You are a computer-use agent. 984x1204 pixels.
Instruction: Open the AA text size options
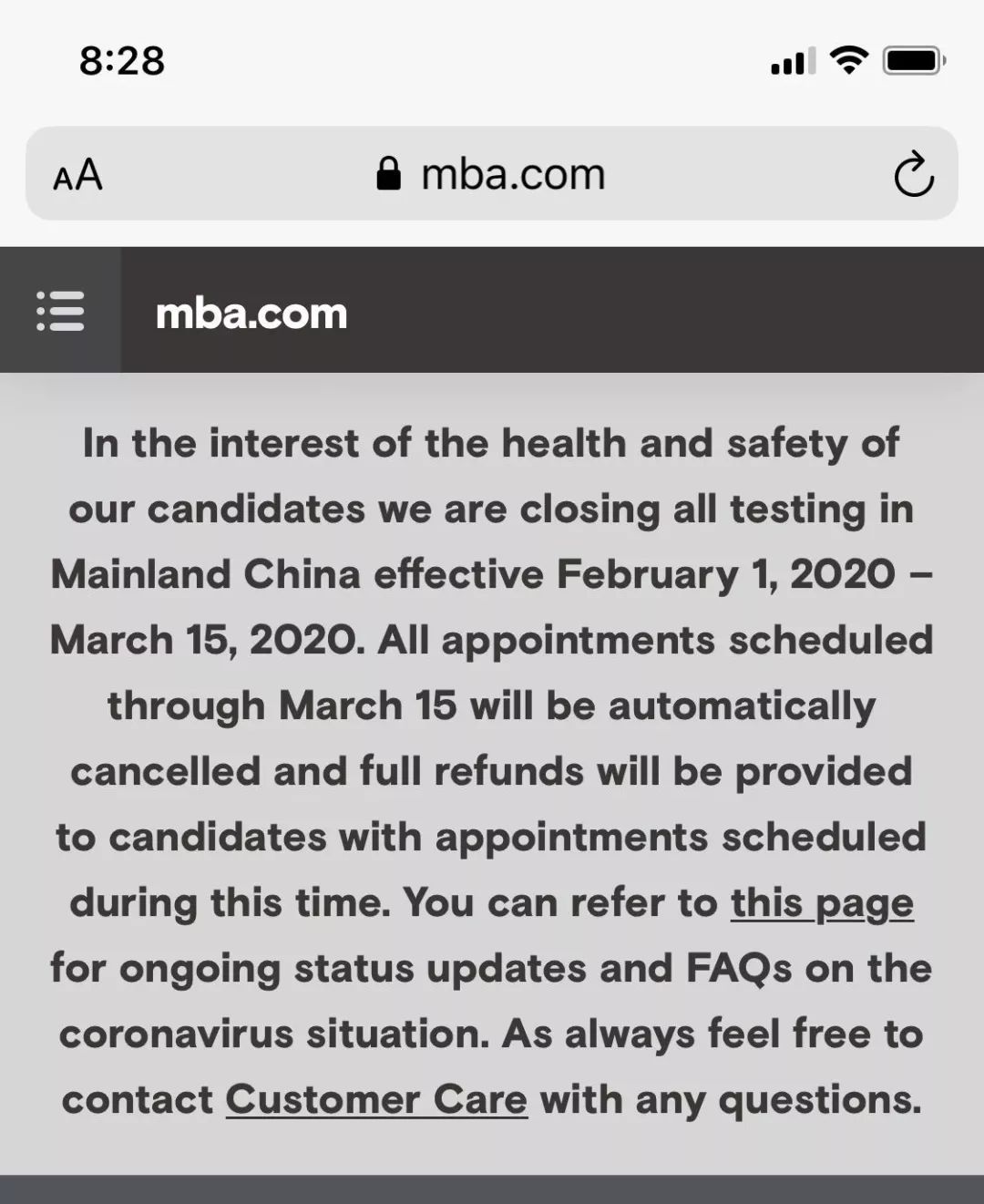click(x=78, y=174)
